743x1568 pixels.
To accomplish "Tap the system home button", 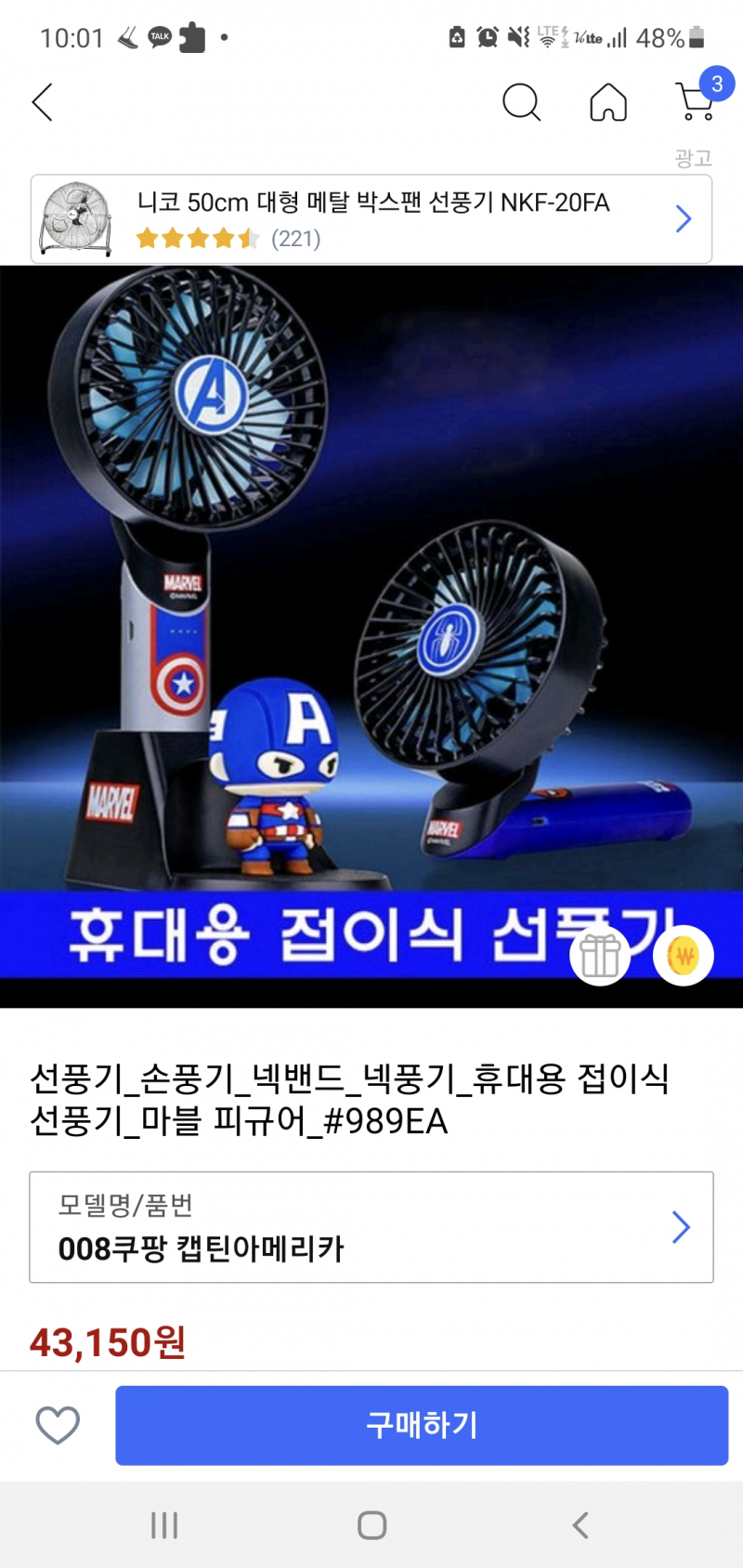I will [x=371, y=1525].
